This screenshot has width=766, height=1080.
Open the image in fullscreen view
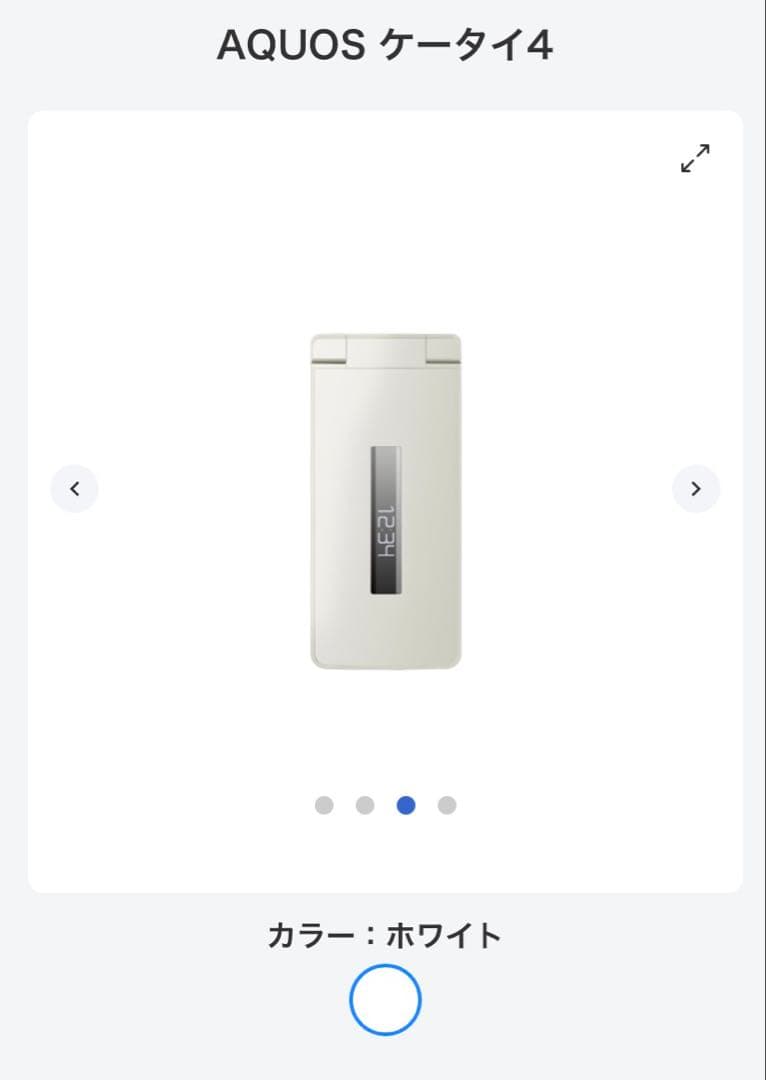click(694, 158)
